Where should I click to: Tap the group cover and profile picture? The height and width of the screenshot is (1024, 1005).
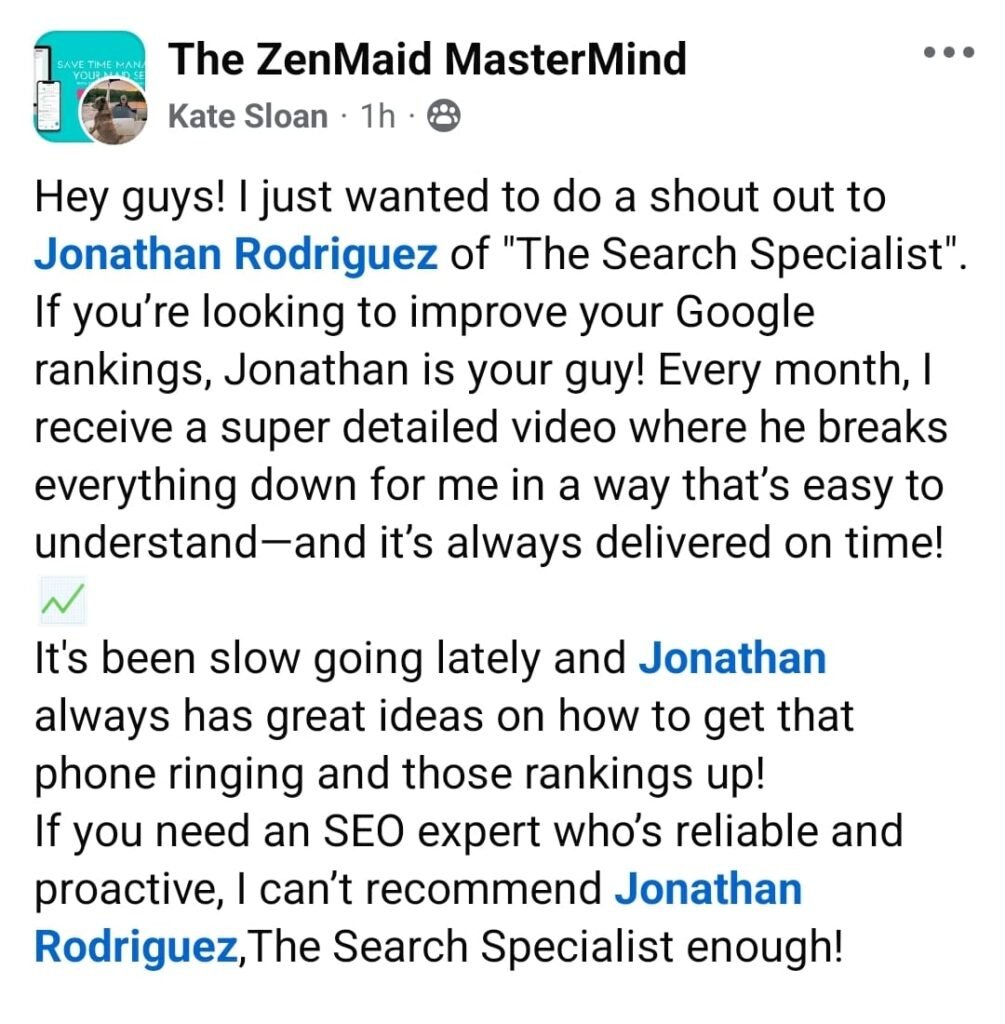(x=88, y=88)
